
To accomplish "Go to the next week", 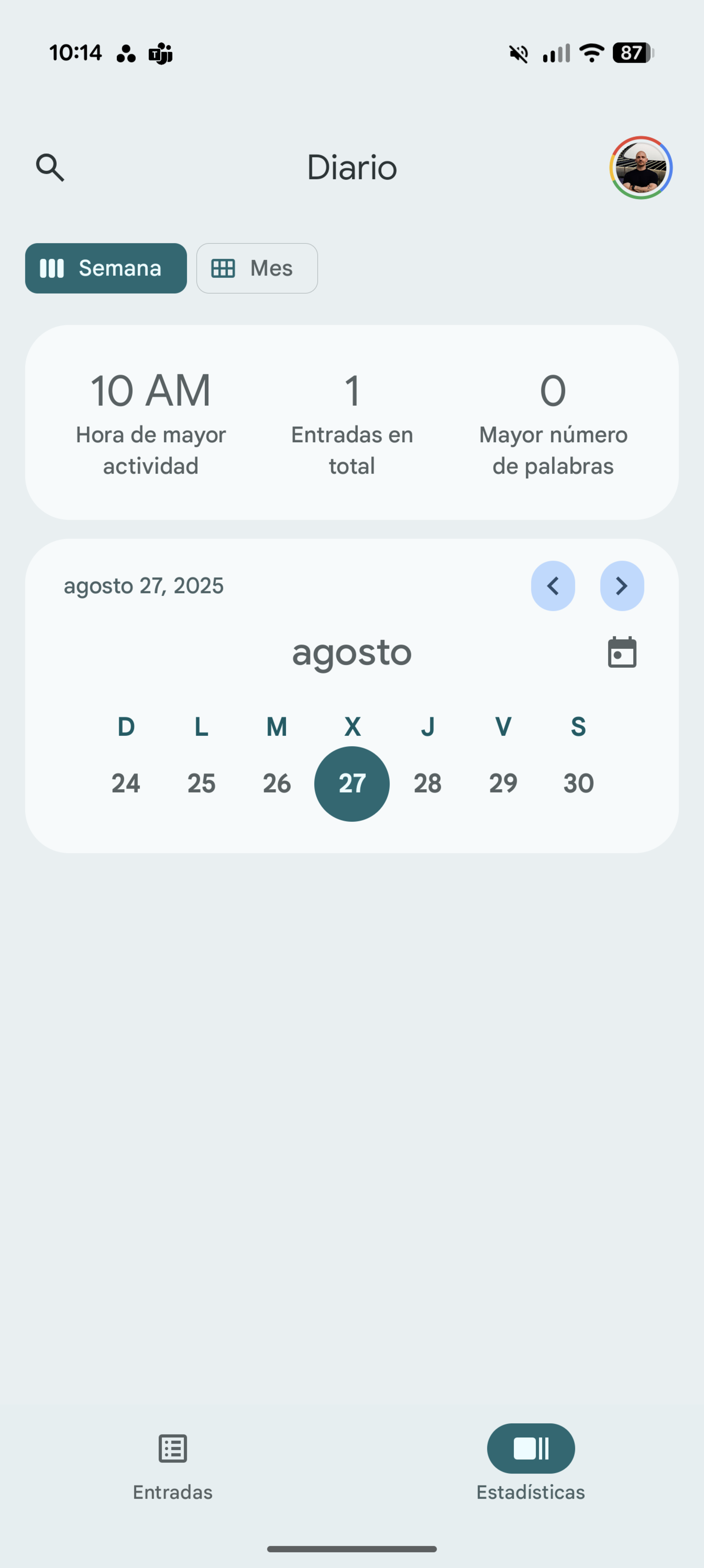I will [622, 586].
